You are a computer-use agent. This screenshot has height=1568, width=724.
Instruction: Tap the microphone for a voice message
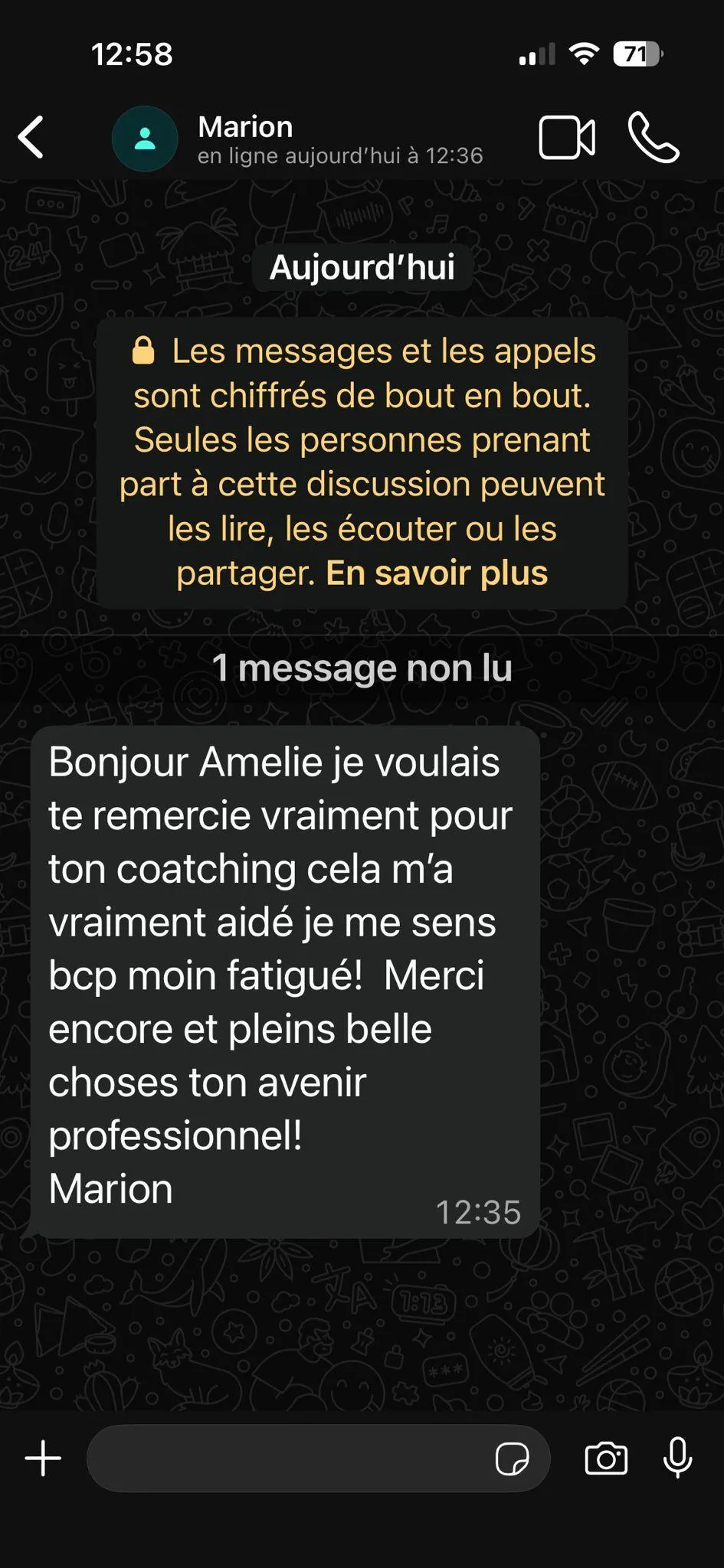677,1458
